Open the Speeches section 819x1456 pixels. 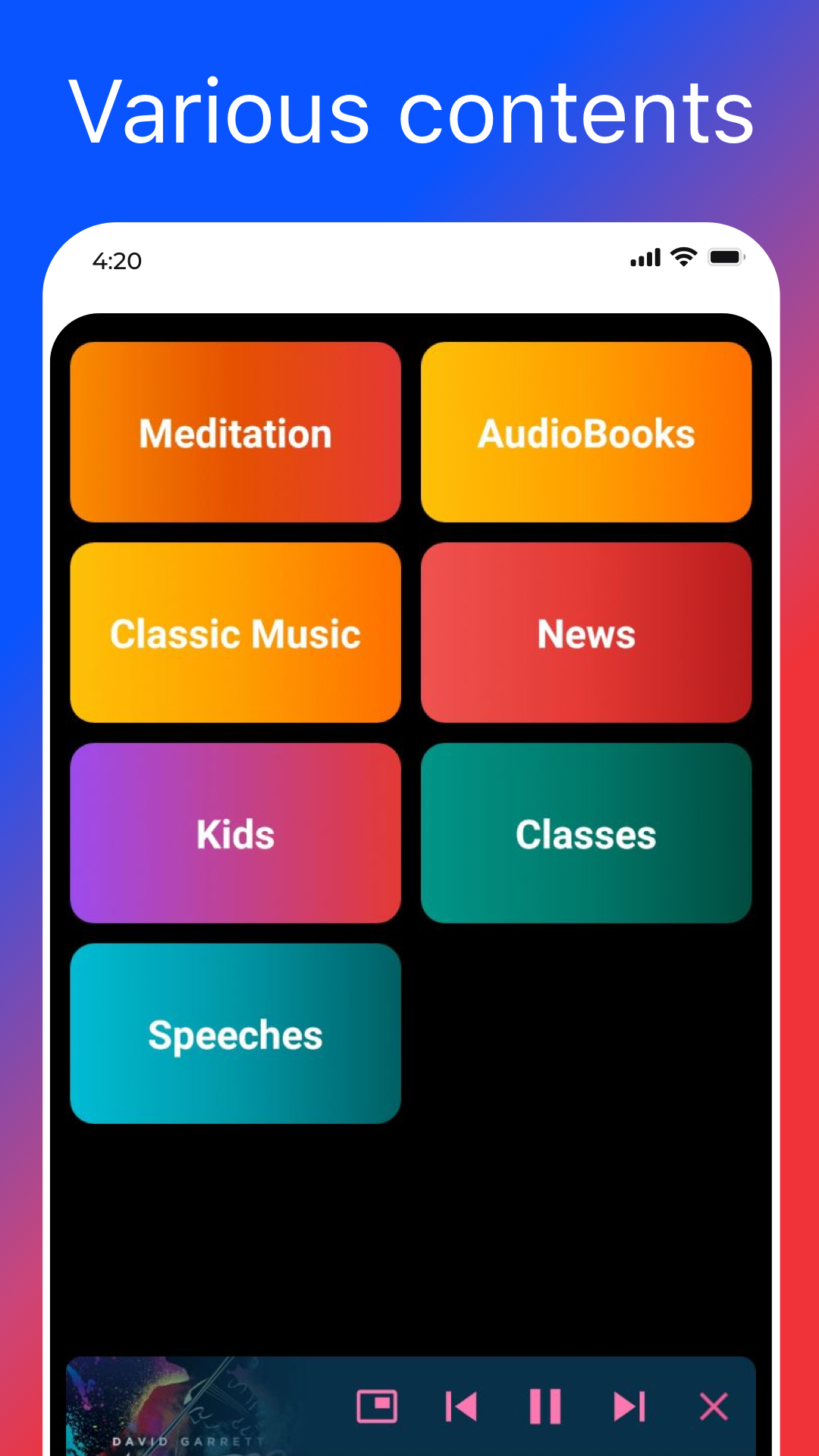pyautogui.click(x=235, y=1034)
